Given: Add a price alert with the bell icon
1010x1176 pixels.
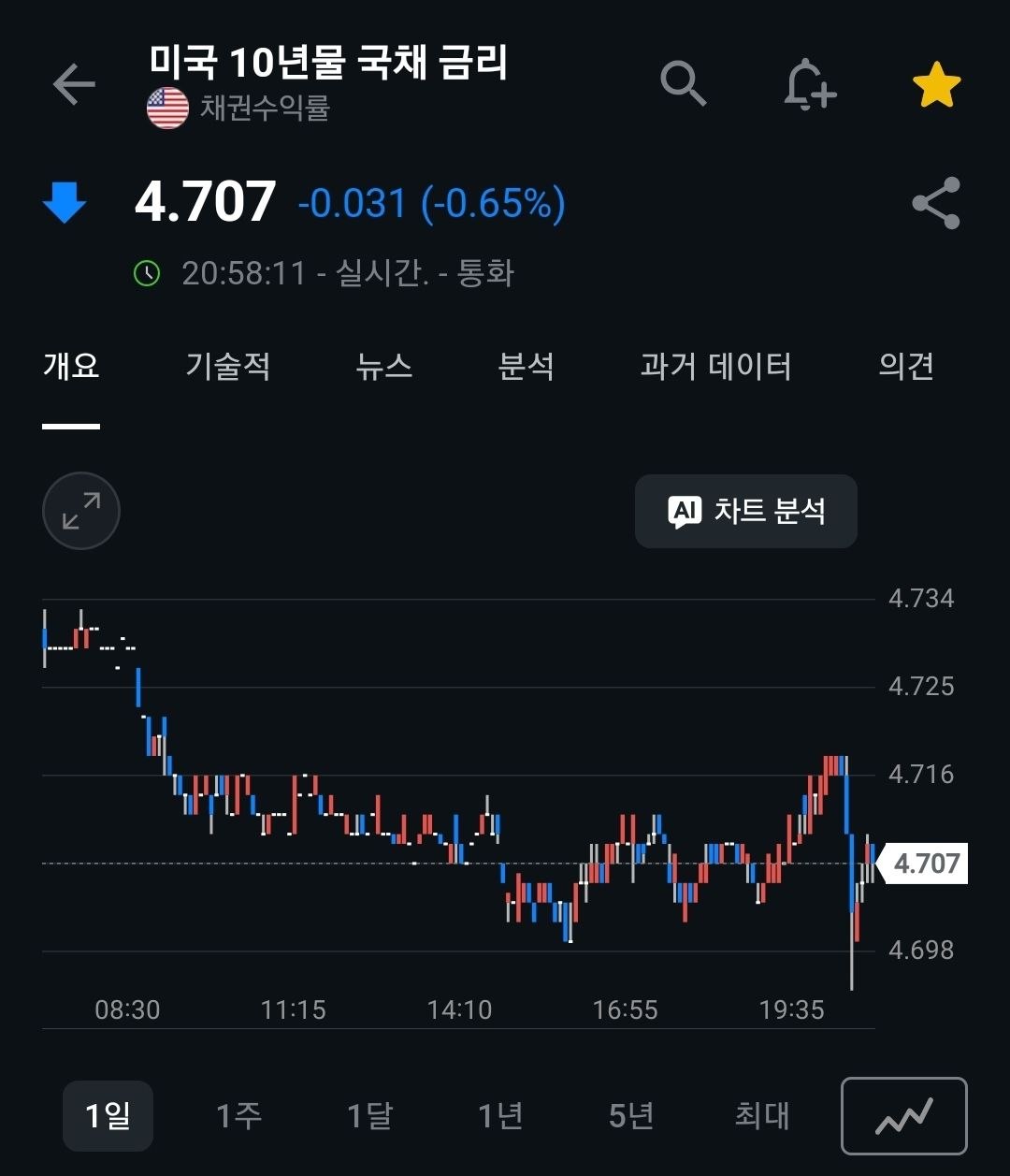Looking at the screenshot, I should point(809,85).
